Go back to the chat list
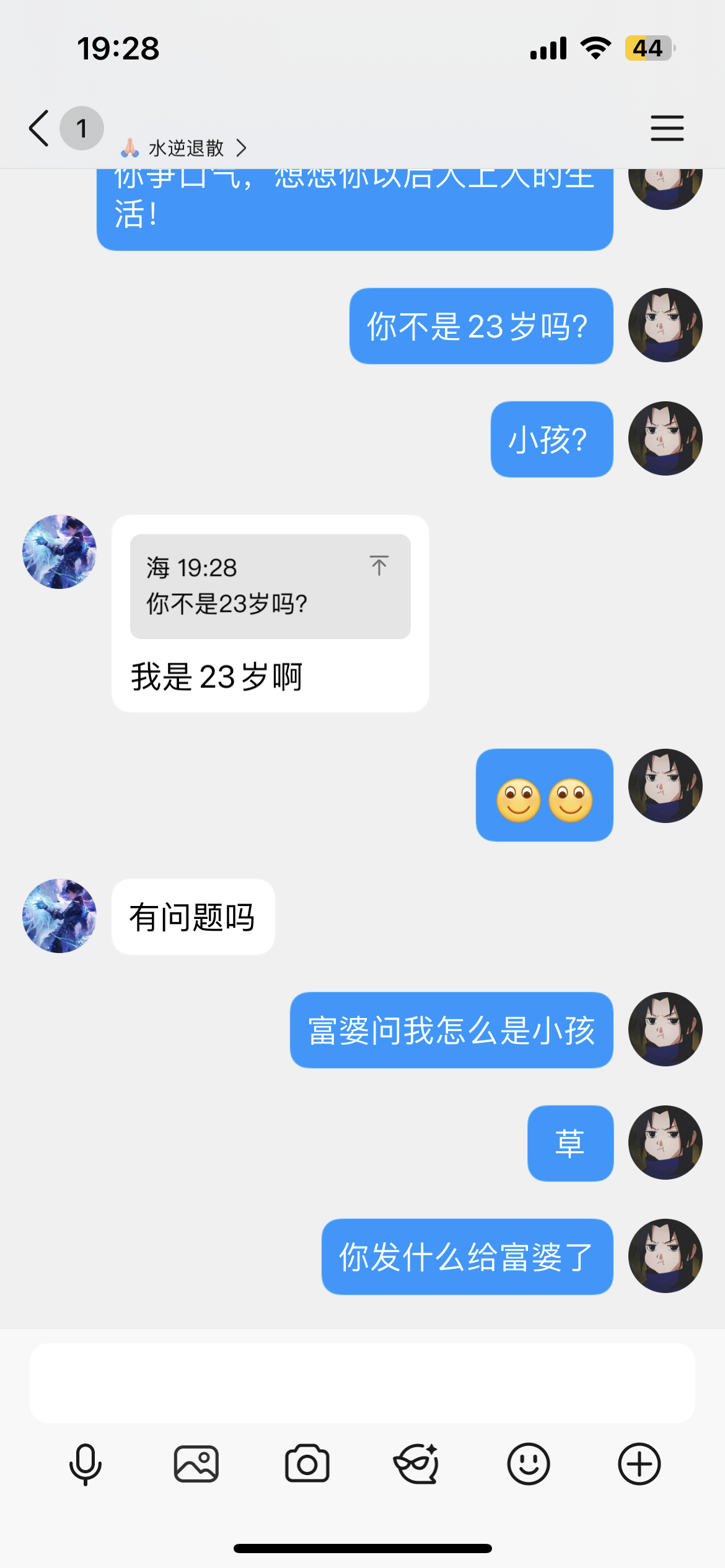Screen dimensions: 725x1568 point(38,128)
